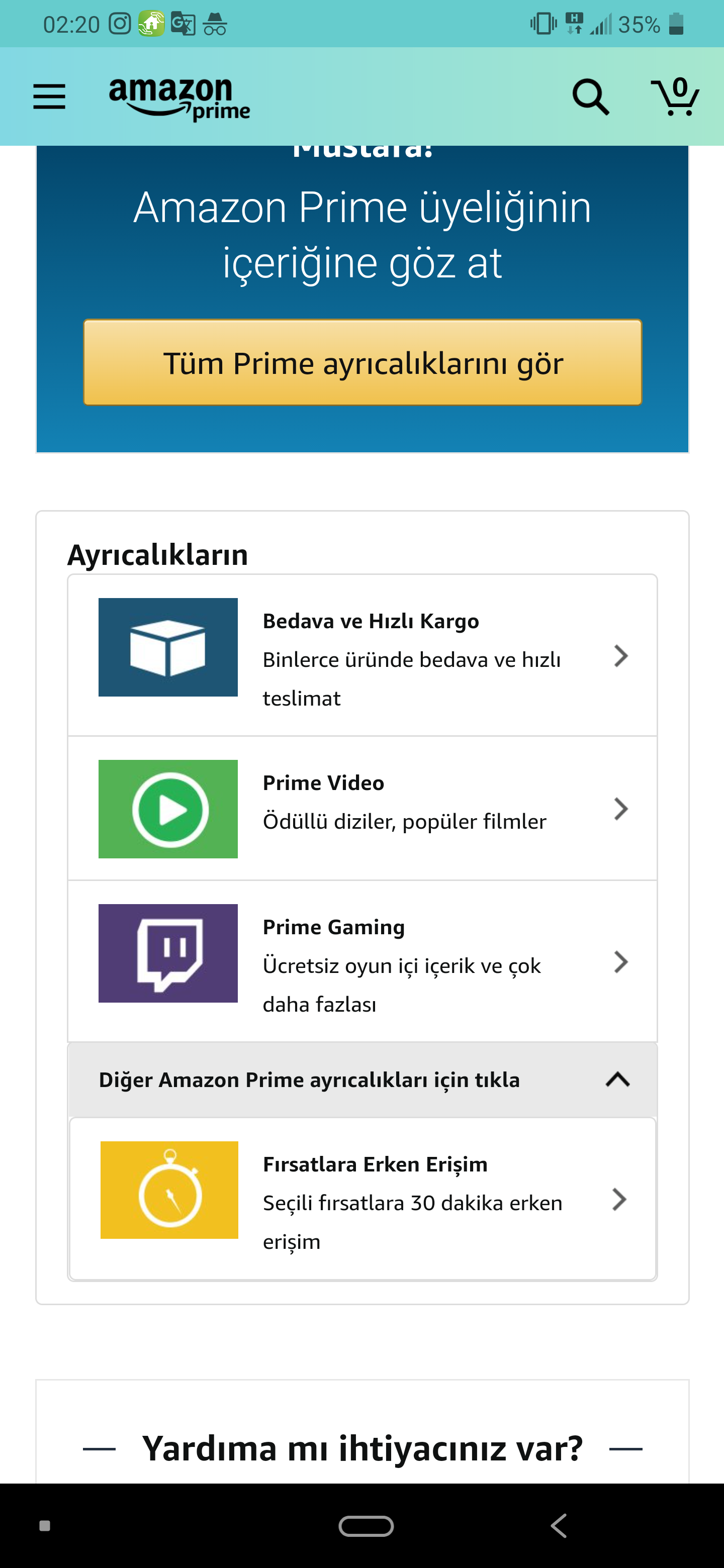Tap Tüm Prime ayrıcalıklarını gör button
Screen dimensions: 724x1568
point(363,363)
